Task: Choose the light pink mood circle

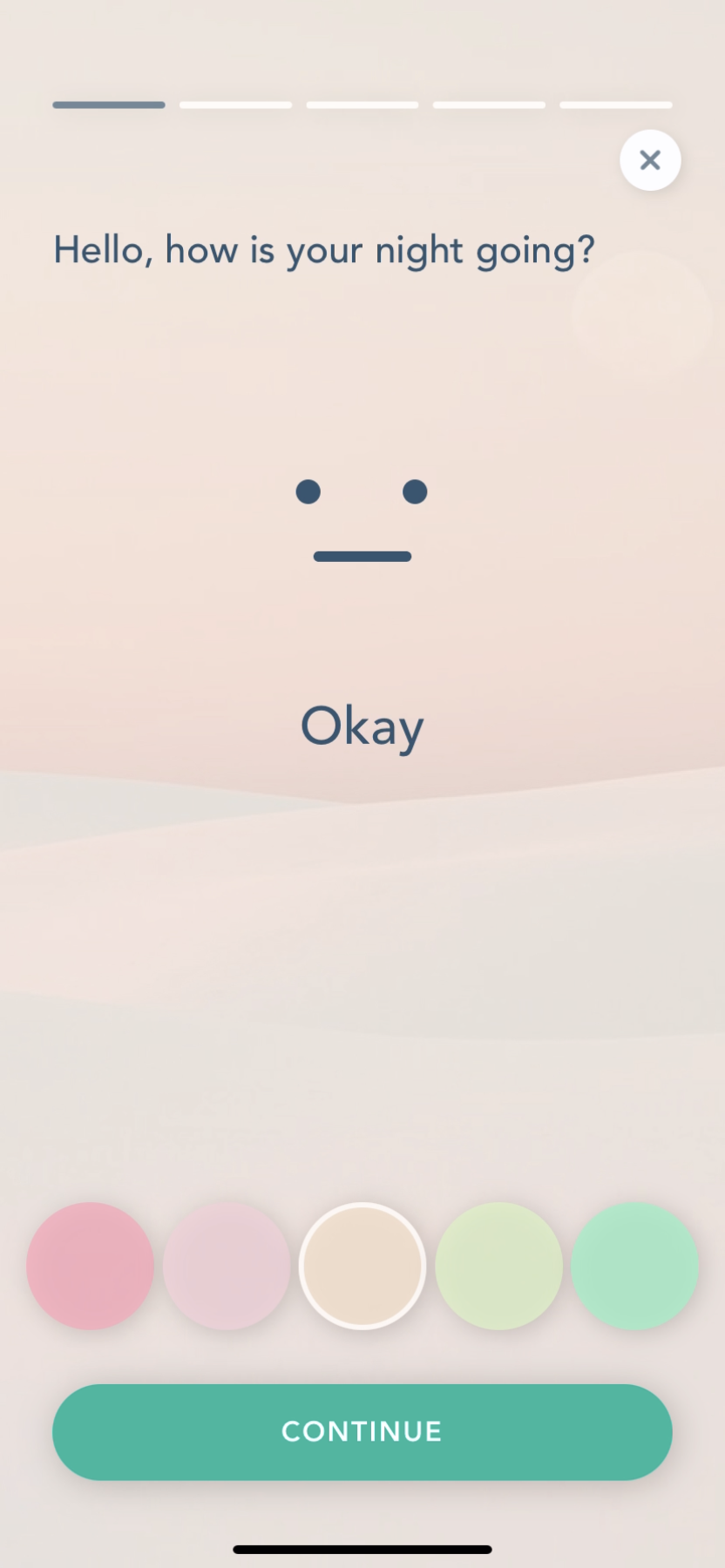Action: tap(227, 1266)
